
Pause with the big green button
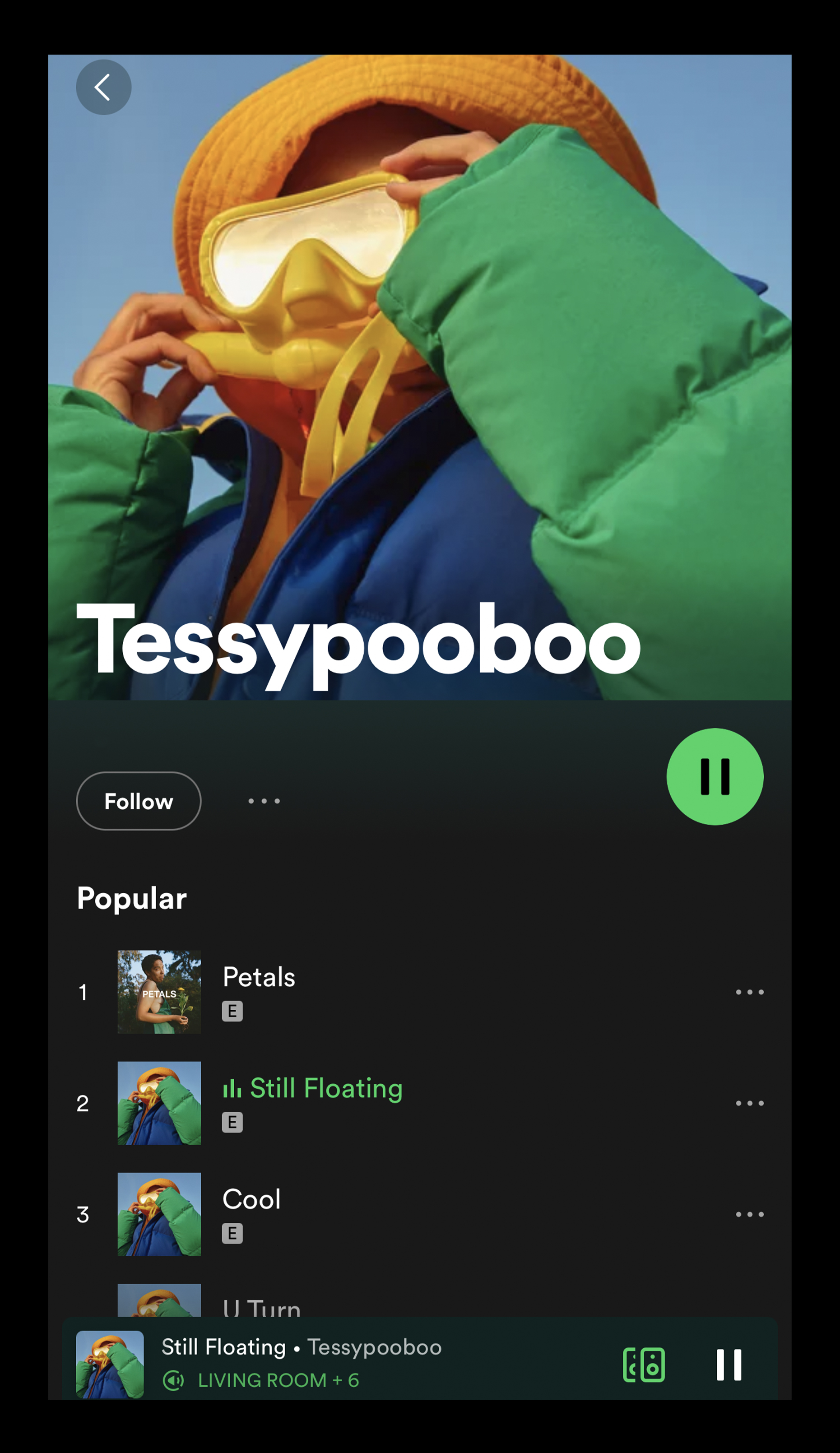click(x=715, y=777)
